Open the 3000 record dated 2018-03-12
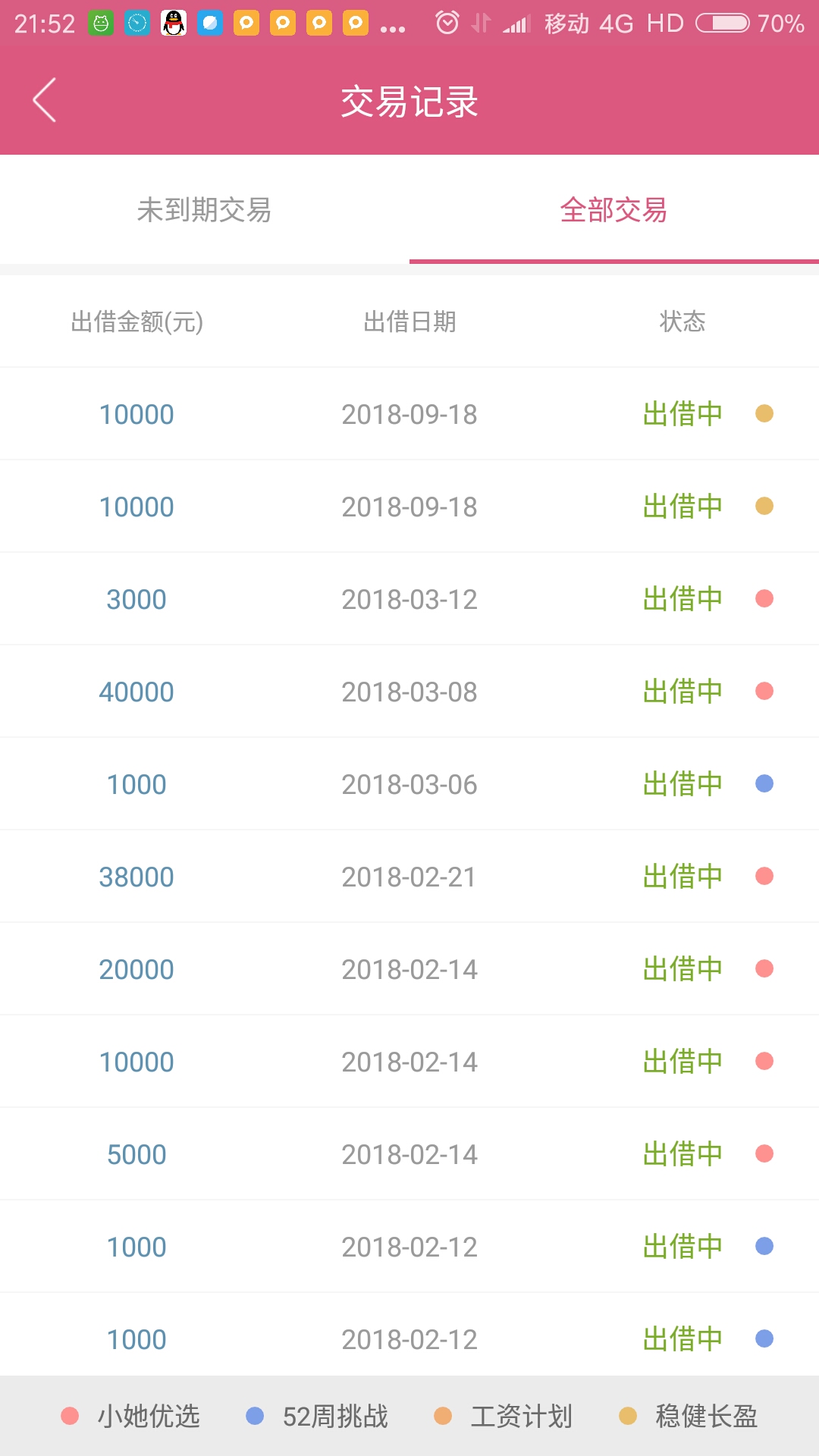The image size is (819, 1456). click(409, 599)
